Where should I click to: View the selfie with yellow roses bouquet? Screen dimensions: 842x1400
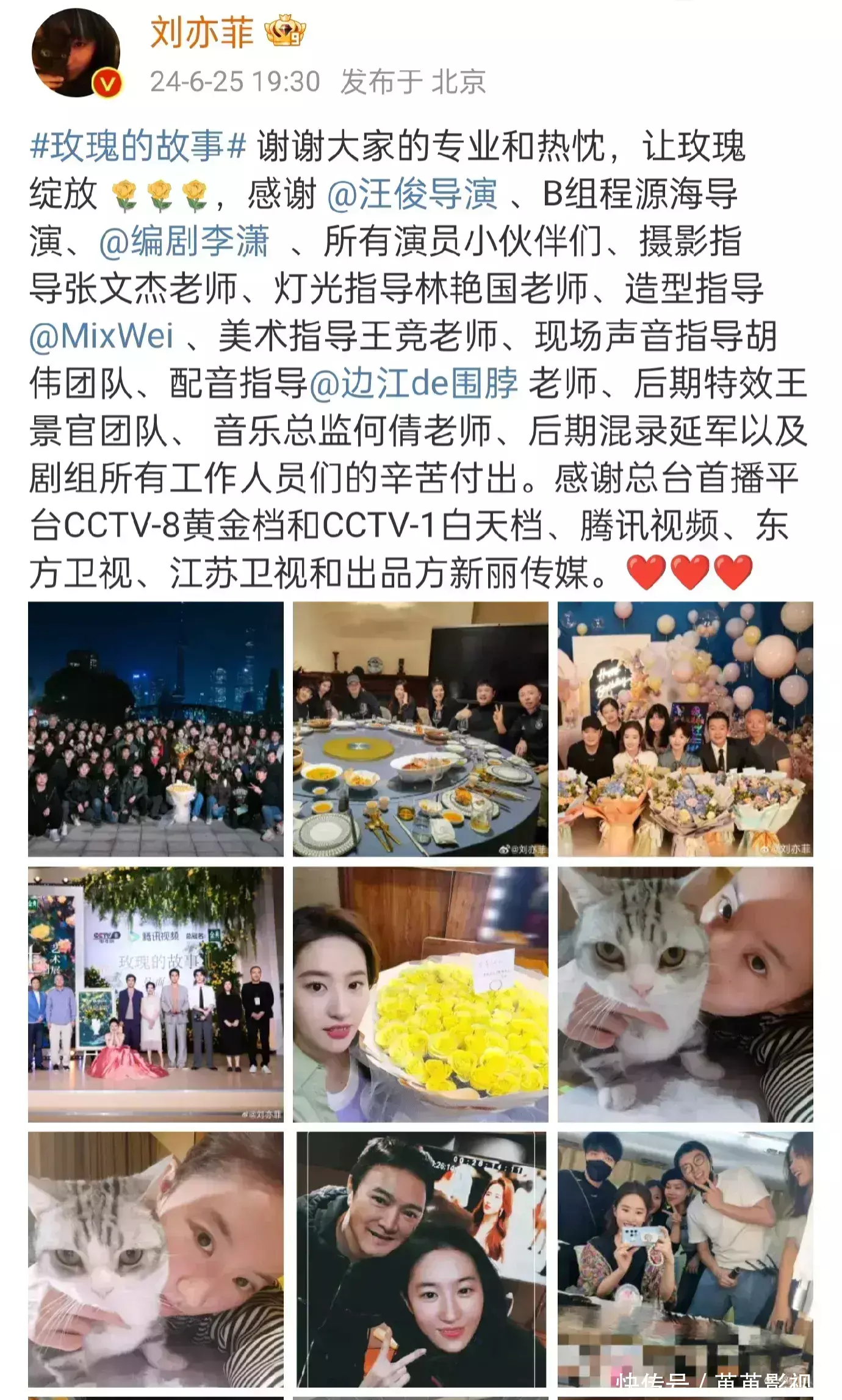(x=420, y=994)
